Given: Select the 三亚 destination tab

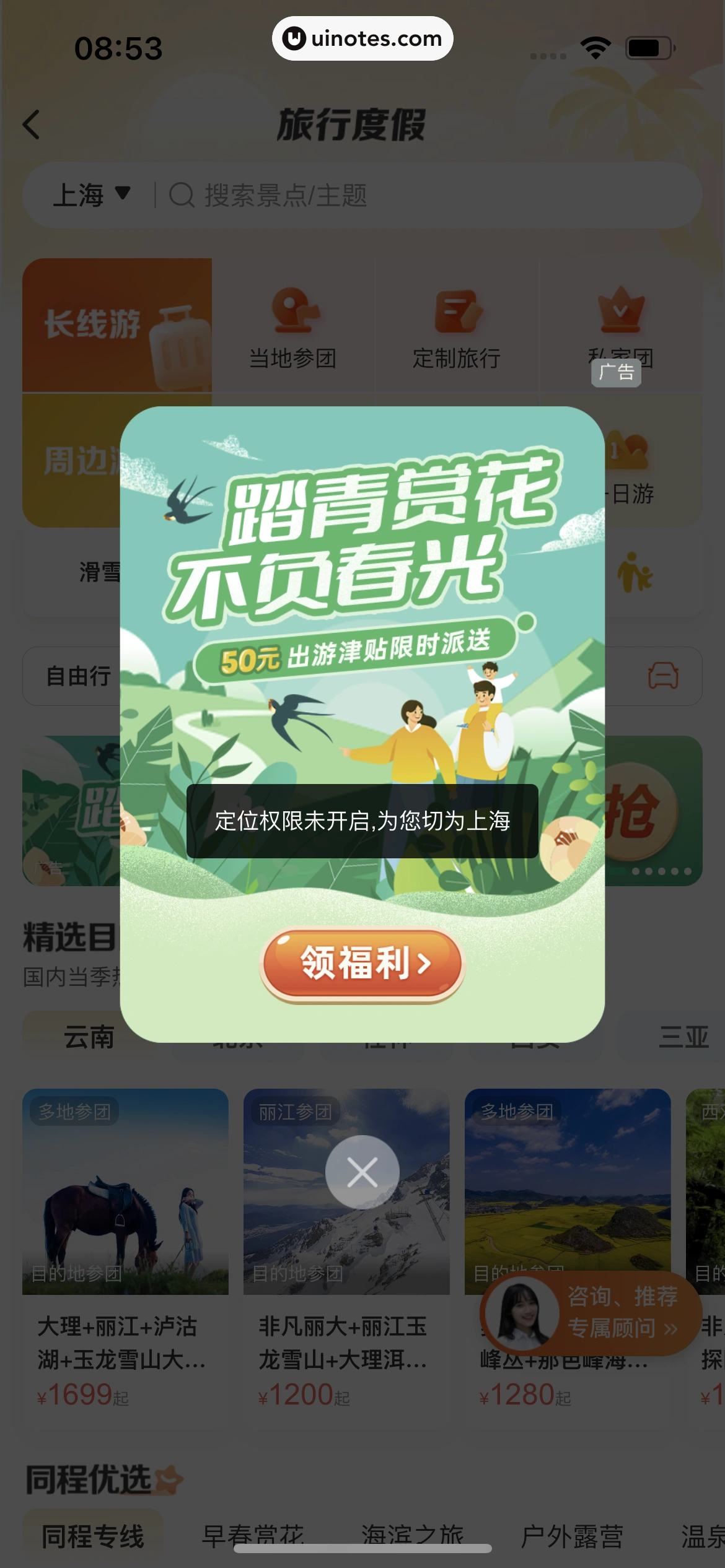Looking at the screenshot, I should tap(683, 1037).
